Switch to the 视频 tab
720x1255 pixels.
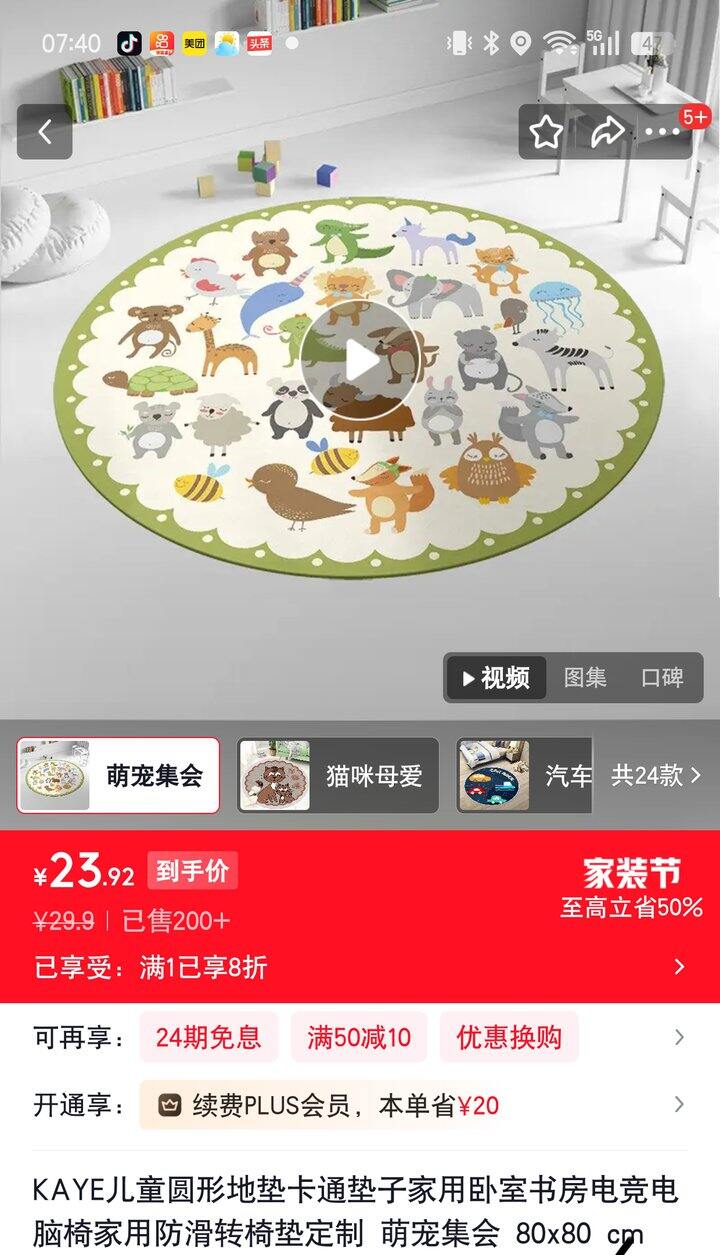(496, 678)
